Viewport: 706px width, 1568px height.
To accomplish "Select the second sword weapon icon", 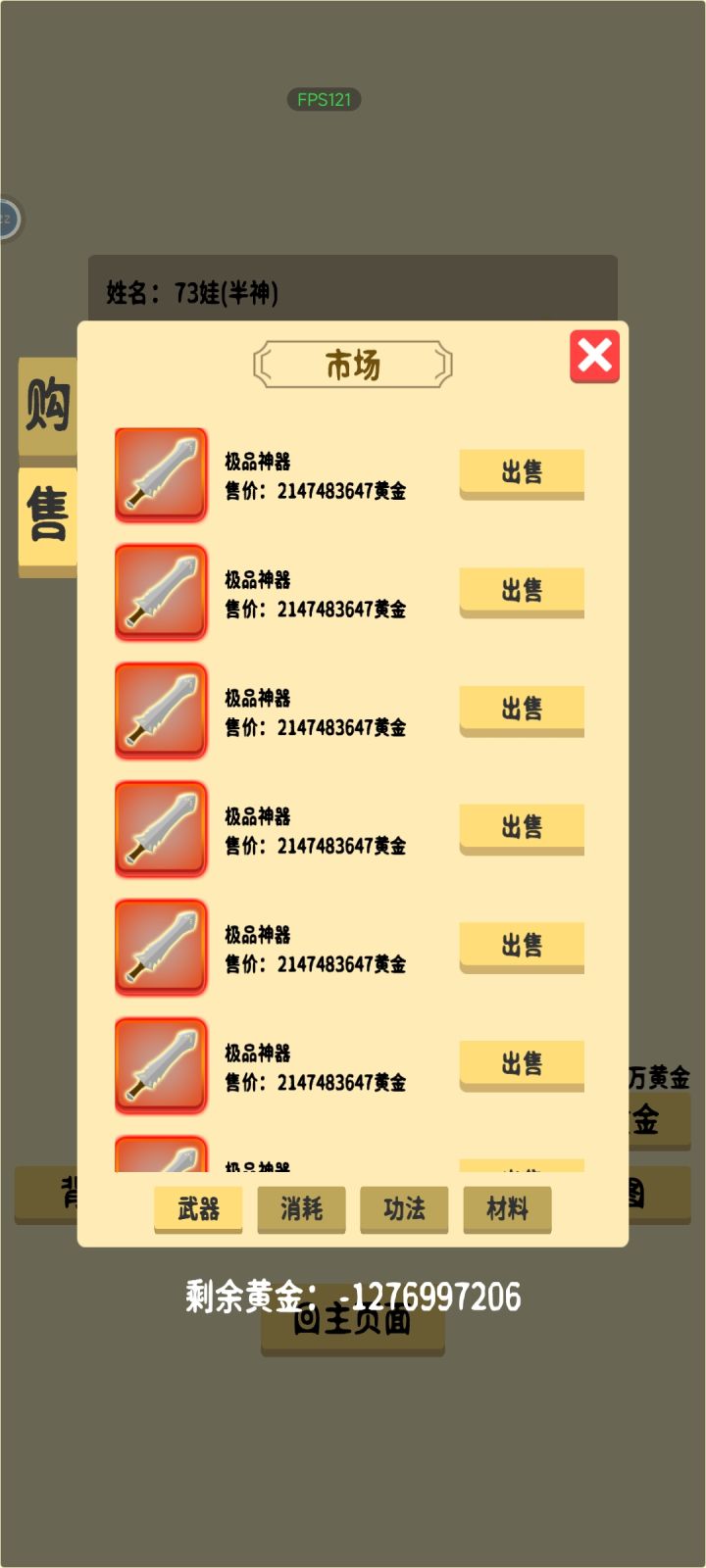I will [160, 592].
